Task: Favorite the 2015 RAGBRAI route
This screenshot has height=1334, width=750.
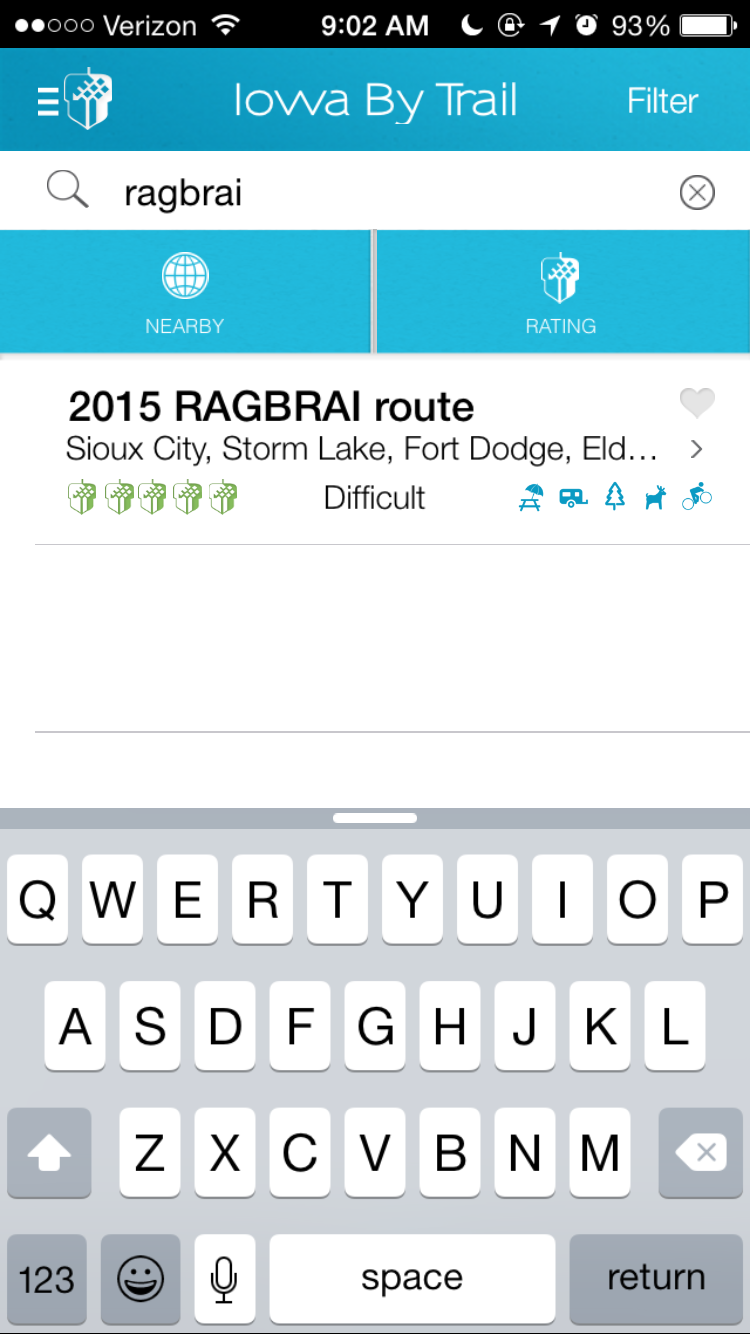Action: point(697,403)
